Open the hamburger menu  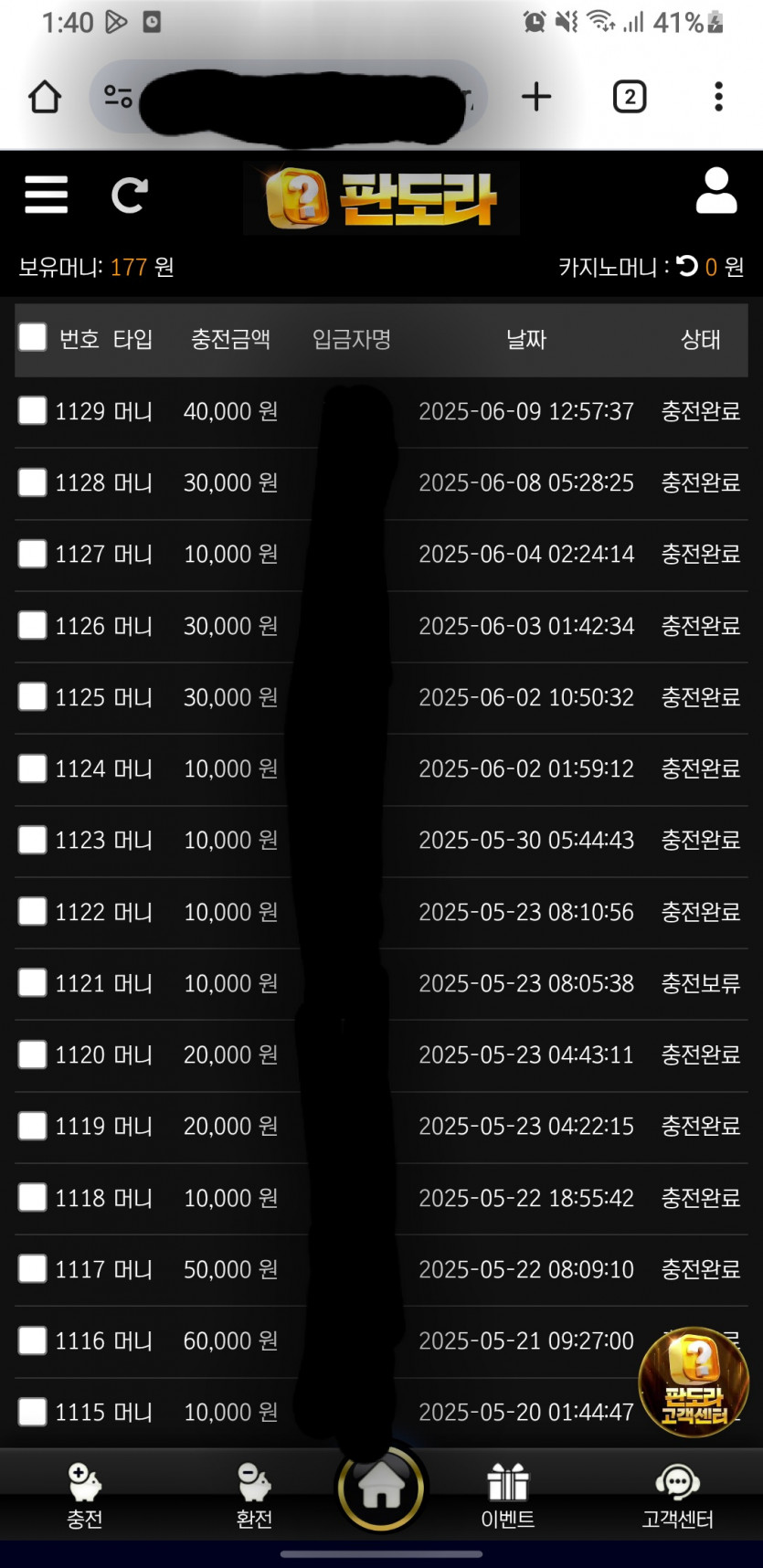(47, 195)
